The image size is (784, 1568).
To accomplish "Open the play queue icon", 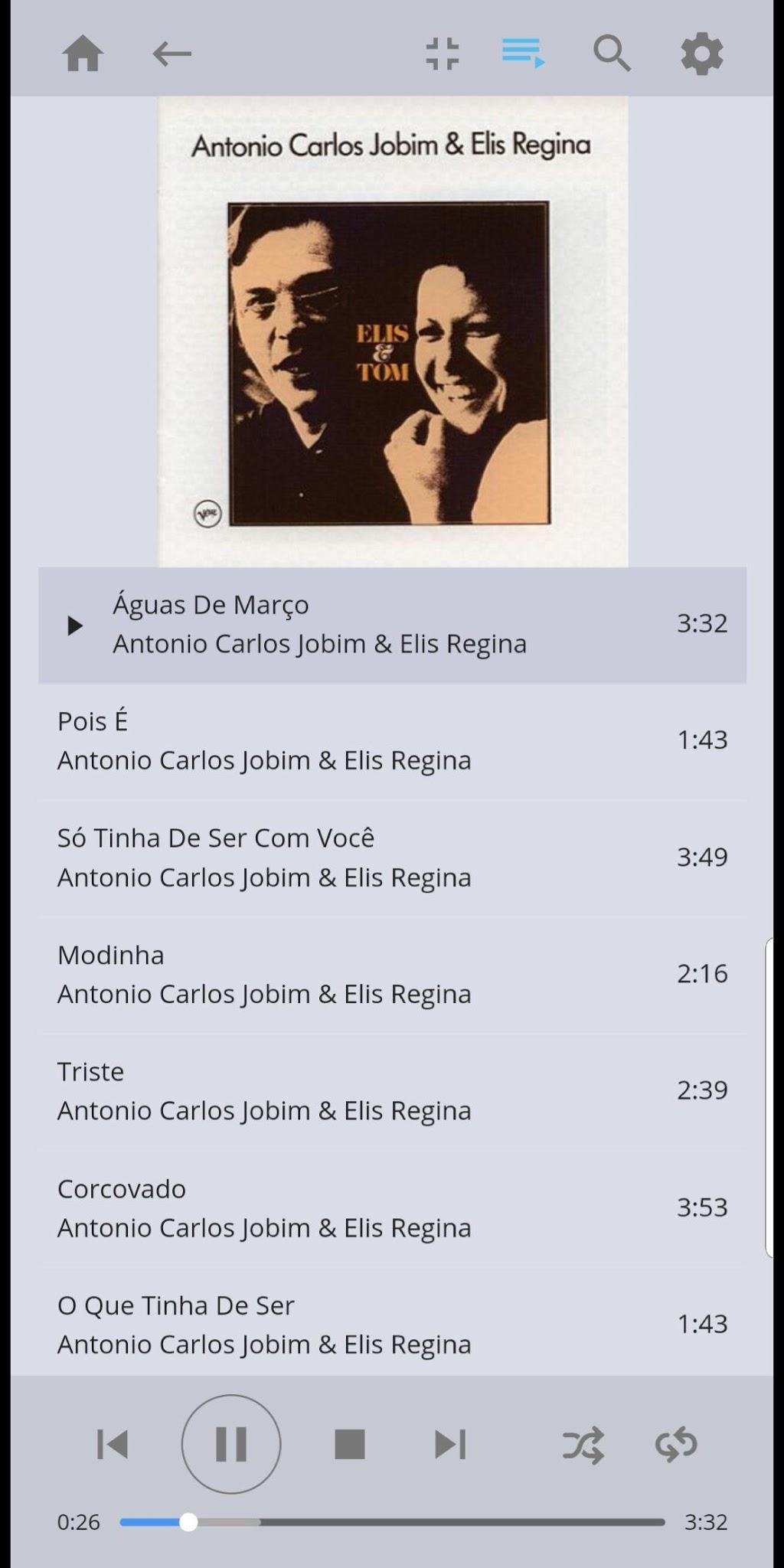I will (x=524, y=53).
